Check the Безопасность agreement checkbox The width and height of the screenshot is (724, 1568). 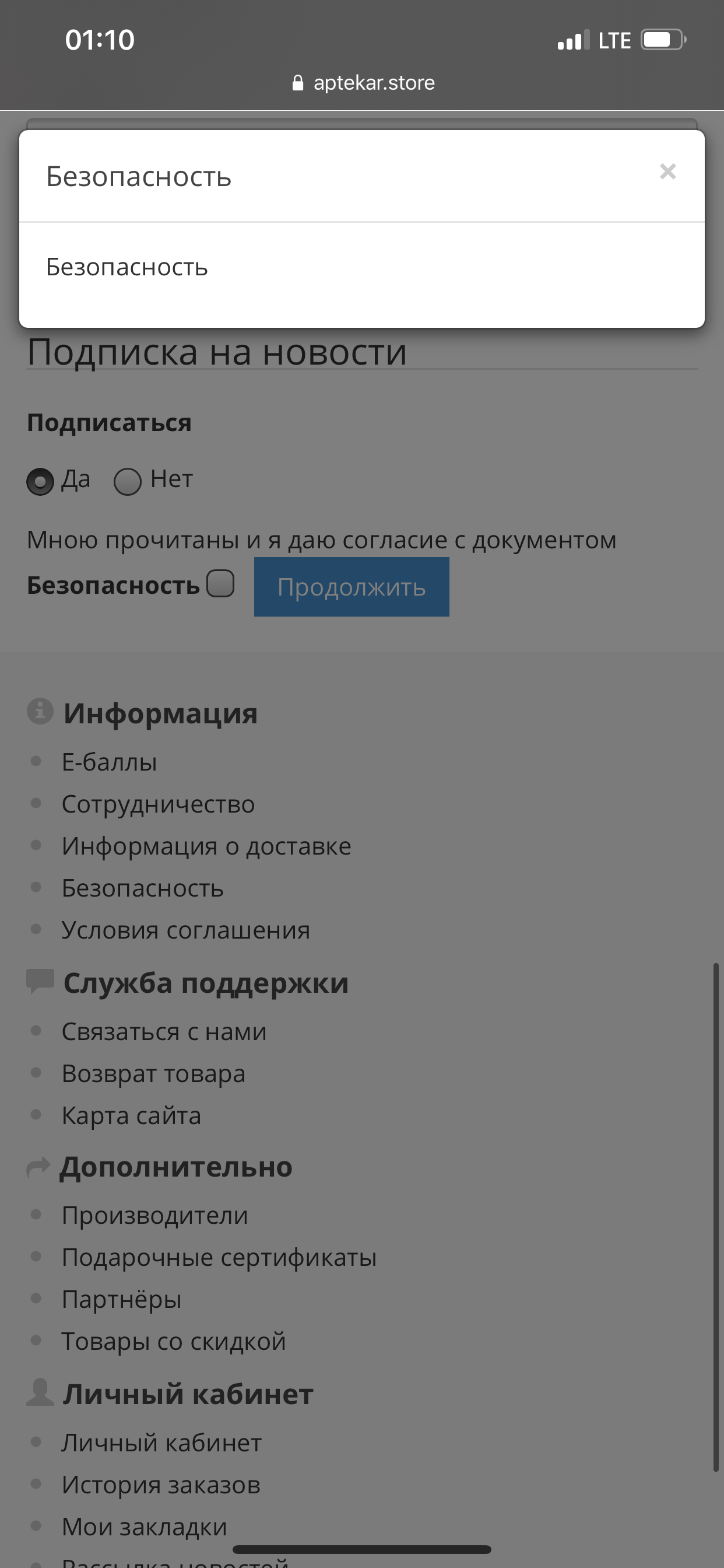pos(220,583)
